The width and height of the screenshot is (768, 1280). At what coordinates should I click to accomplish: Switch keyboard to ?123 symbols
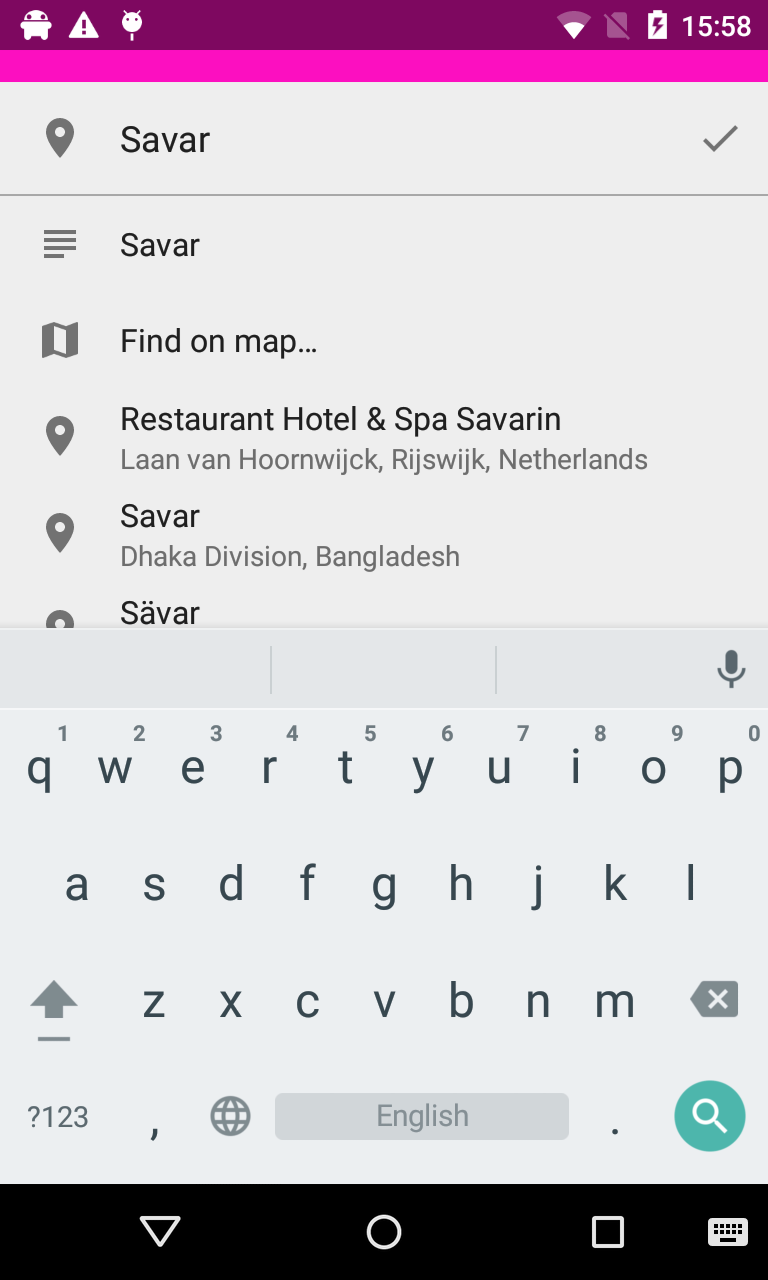click(x=58, y=1116)
